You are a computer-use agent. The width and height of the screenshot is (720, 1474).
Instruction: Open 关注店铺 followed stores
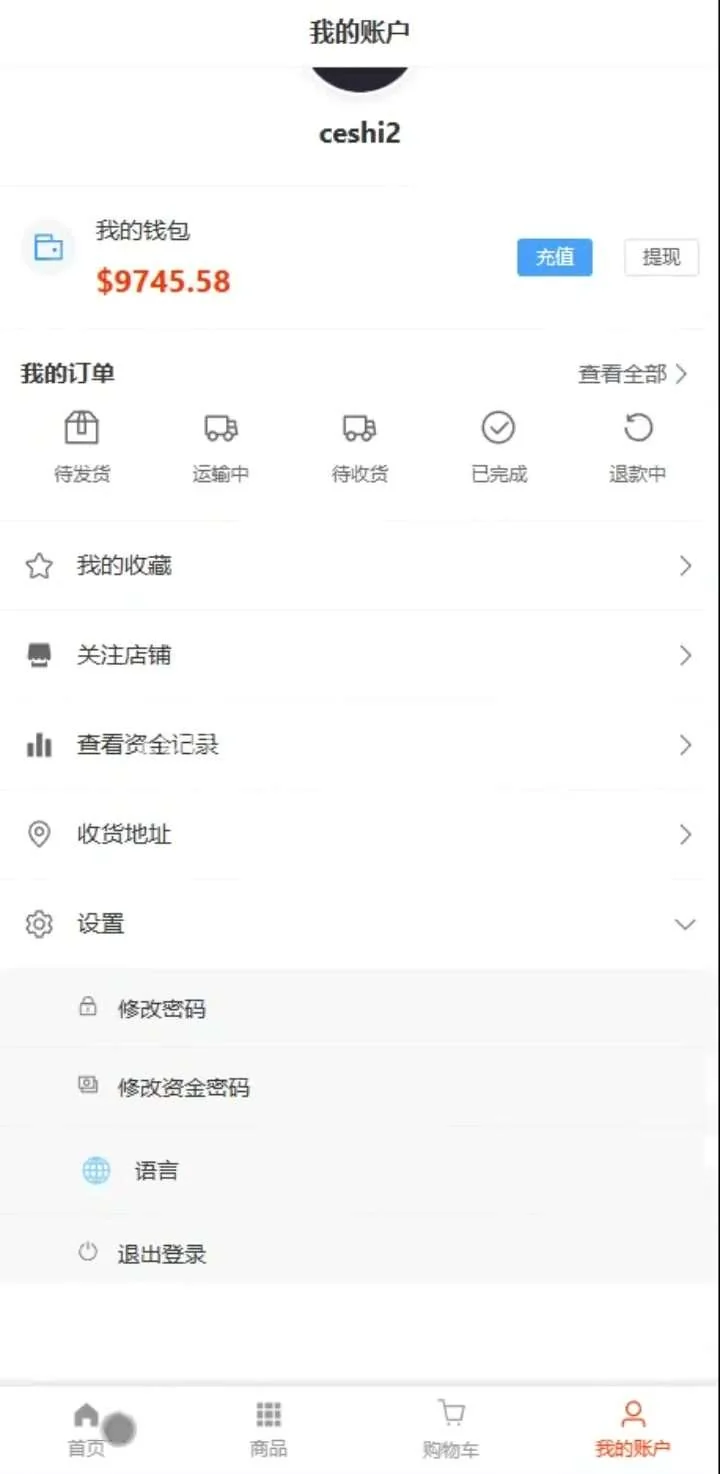point(360,655)
